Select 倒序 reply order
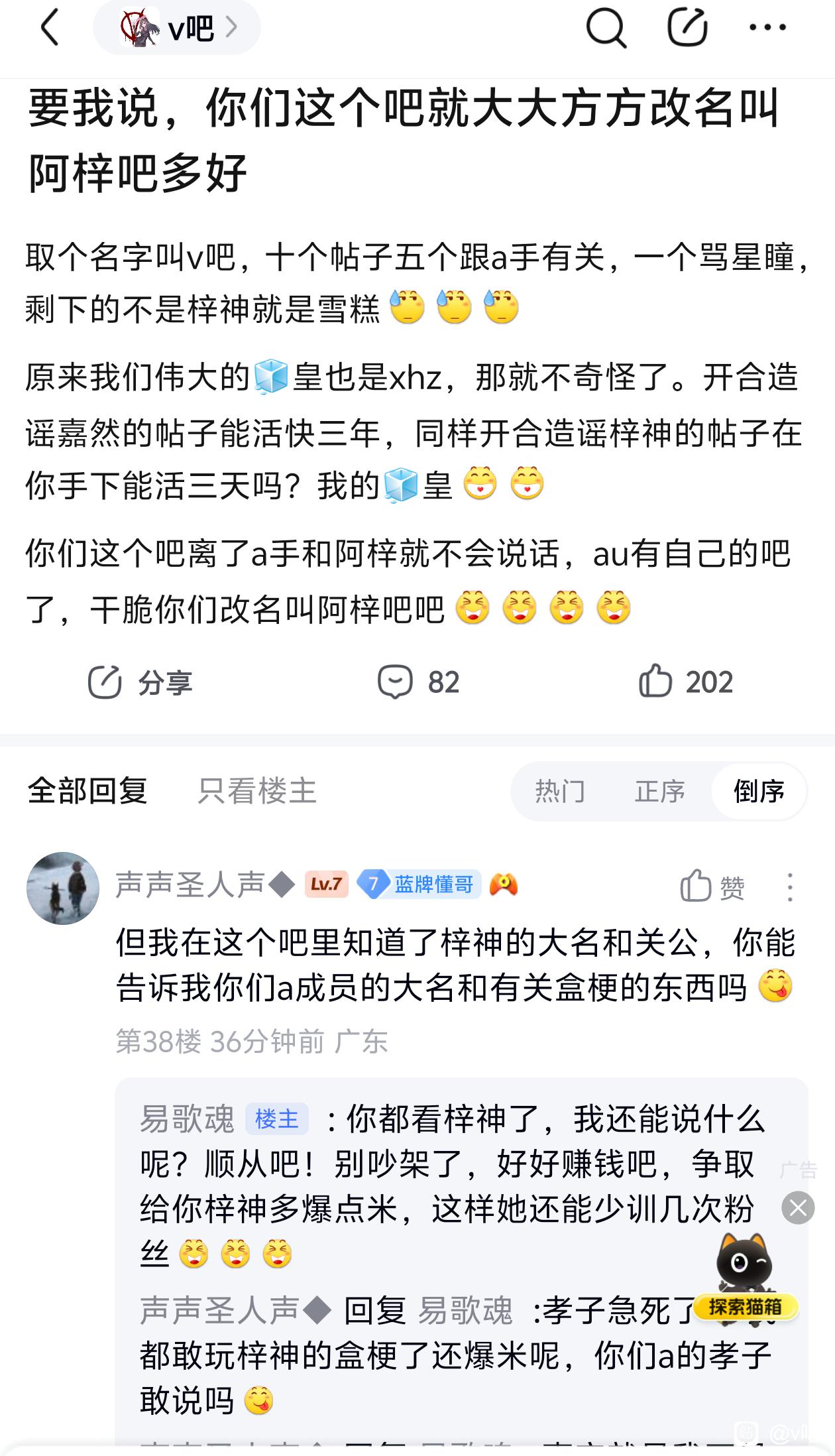The height and width of the screenshot is (1456, 835). [x=759, y=791]
